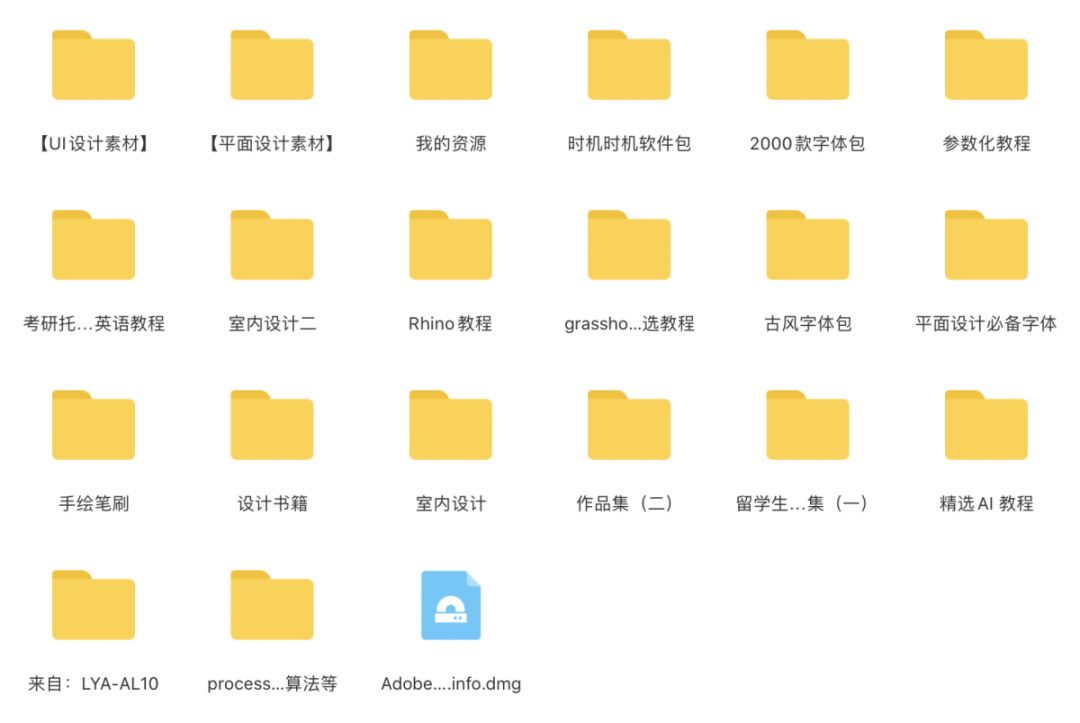Open the Rhino教程 folder
Image resolution: width=1080 pixels, height=723 pixels.
tap(450, 246)
